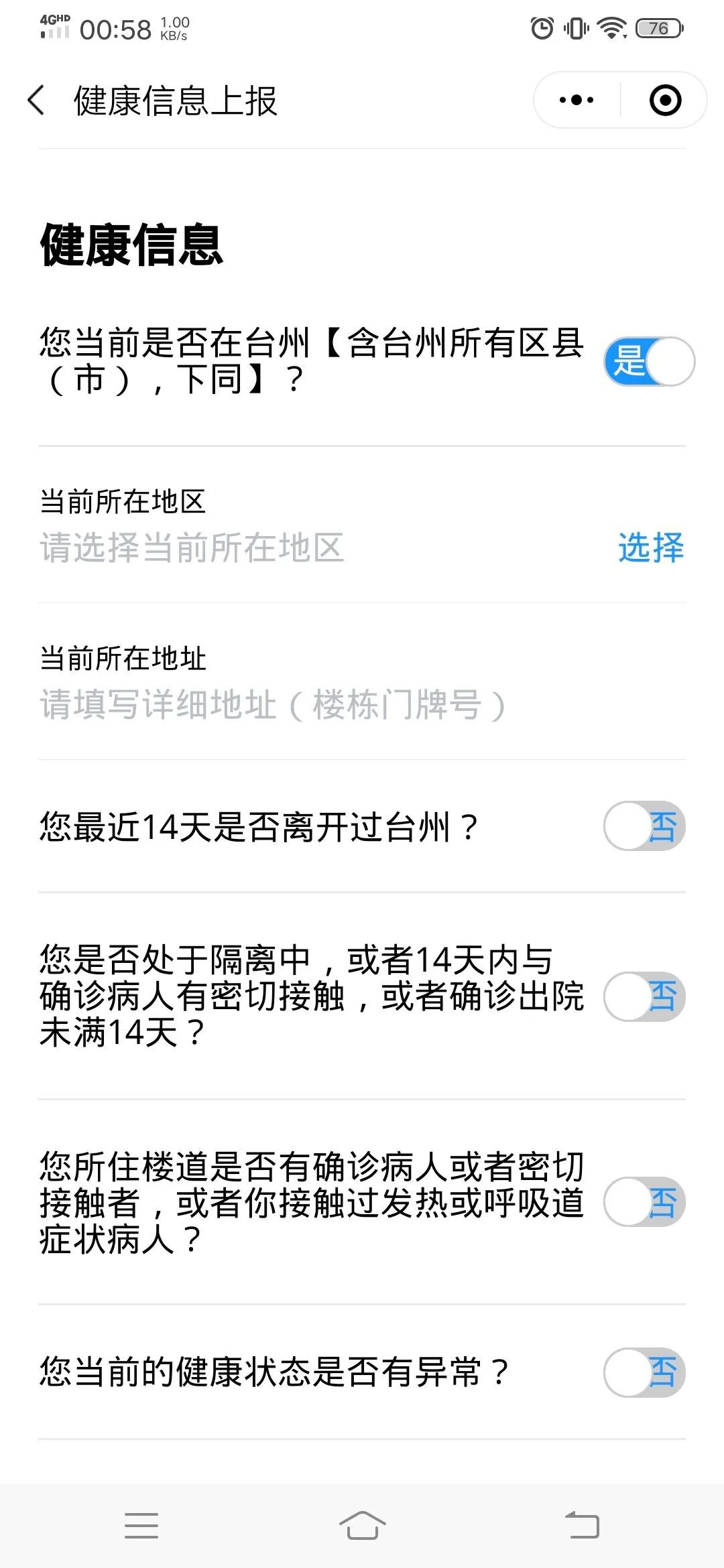
Task: Go to the phone home screen
Action: click(362, 1525)
